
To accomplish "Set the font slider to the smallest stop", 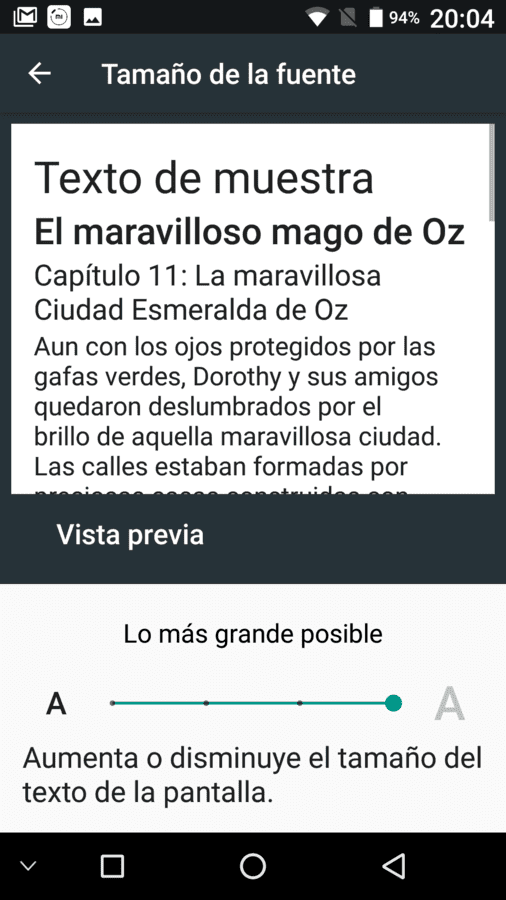I will click(113, 703).
